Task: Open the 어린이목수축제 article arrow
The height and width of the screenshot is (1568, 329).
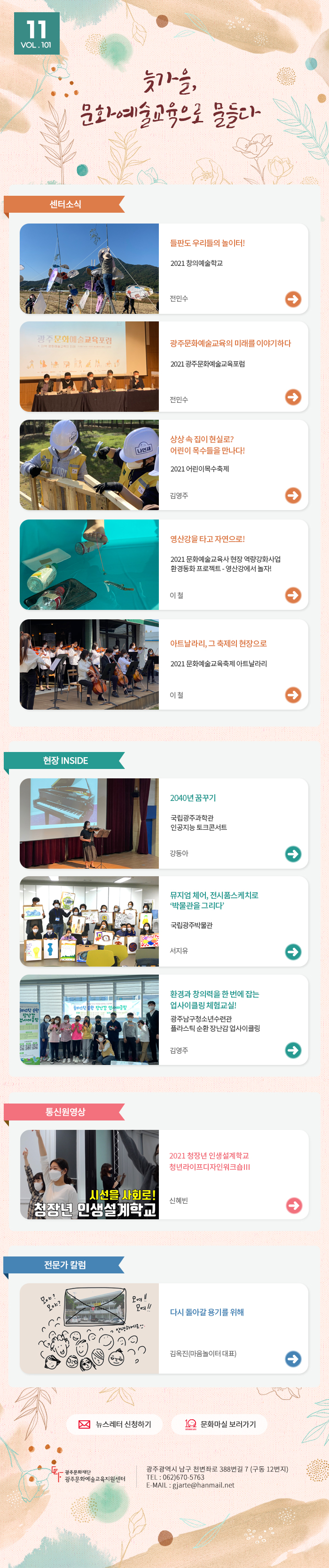Action: pos(293,496)
